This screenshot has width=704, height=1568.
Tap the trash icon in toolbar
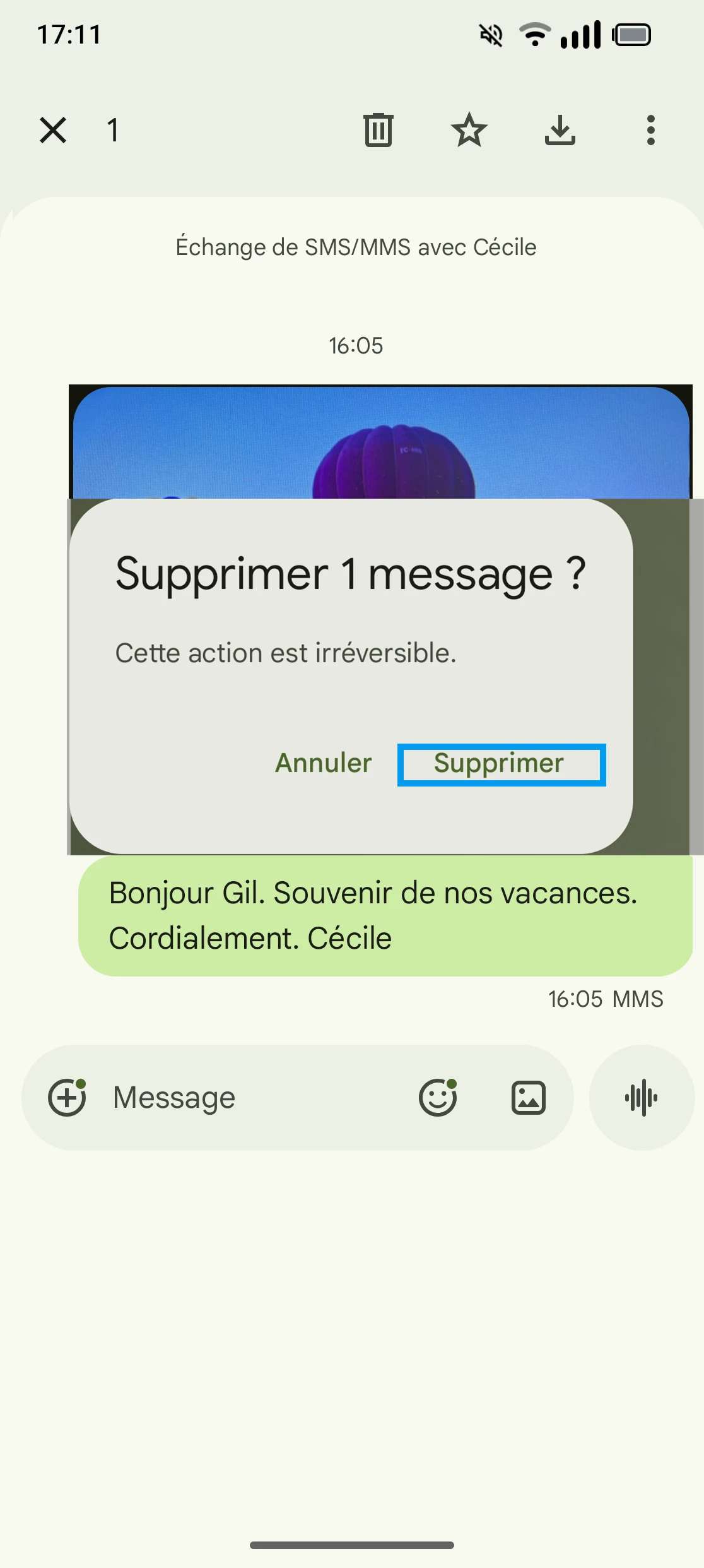(378, 131)
